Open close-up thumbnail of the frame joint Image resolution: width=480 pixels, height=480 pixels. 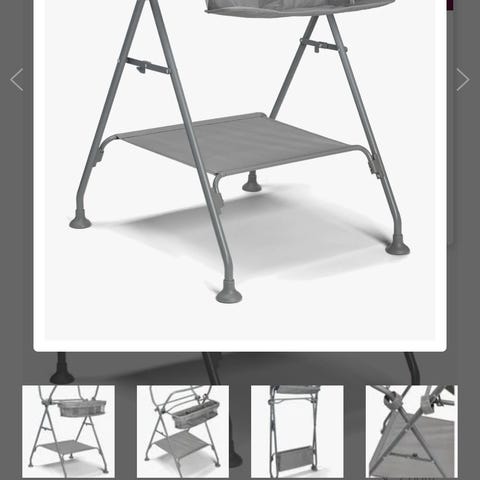coord(412,432)
